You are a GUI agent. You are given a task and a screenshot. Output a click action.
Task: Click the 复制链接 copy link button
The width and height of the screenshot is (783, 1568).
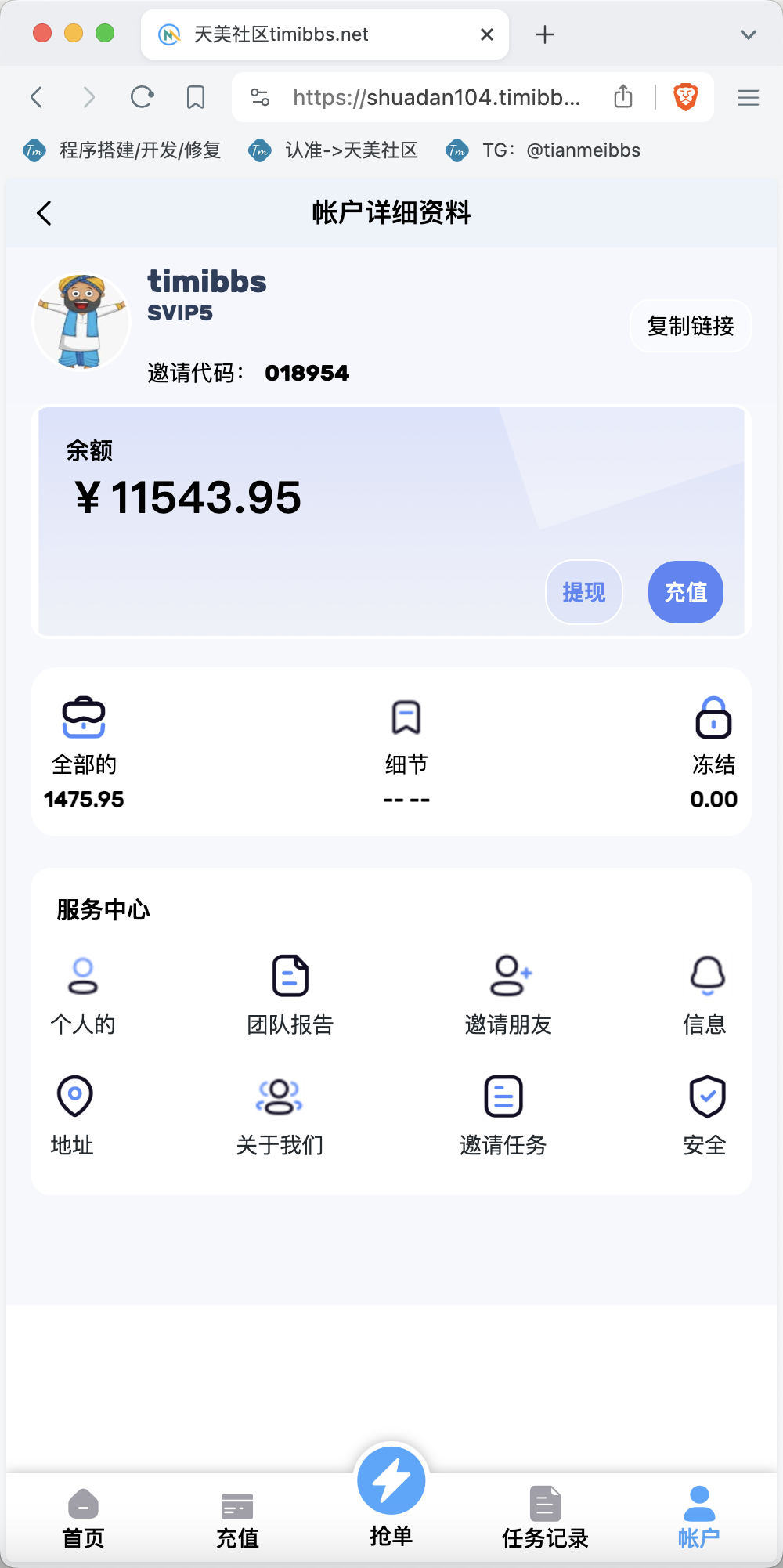point(690,326)
